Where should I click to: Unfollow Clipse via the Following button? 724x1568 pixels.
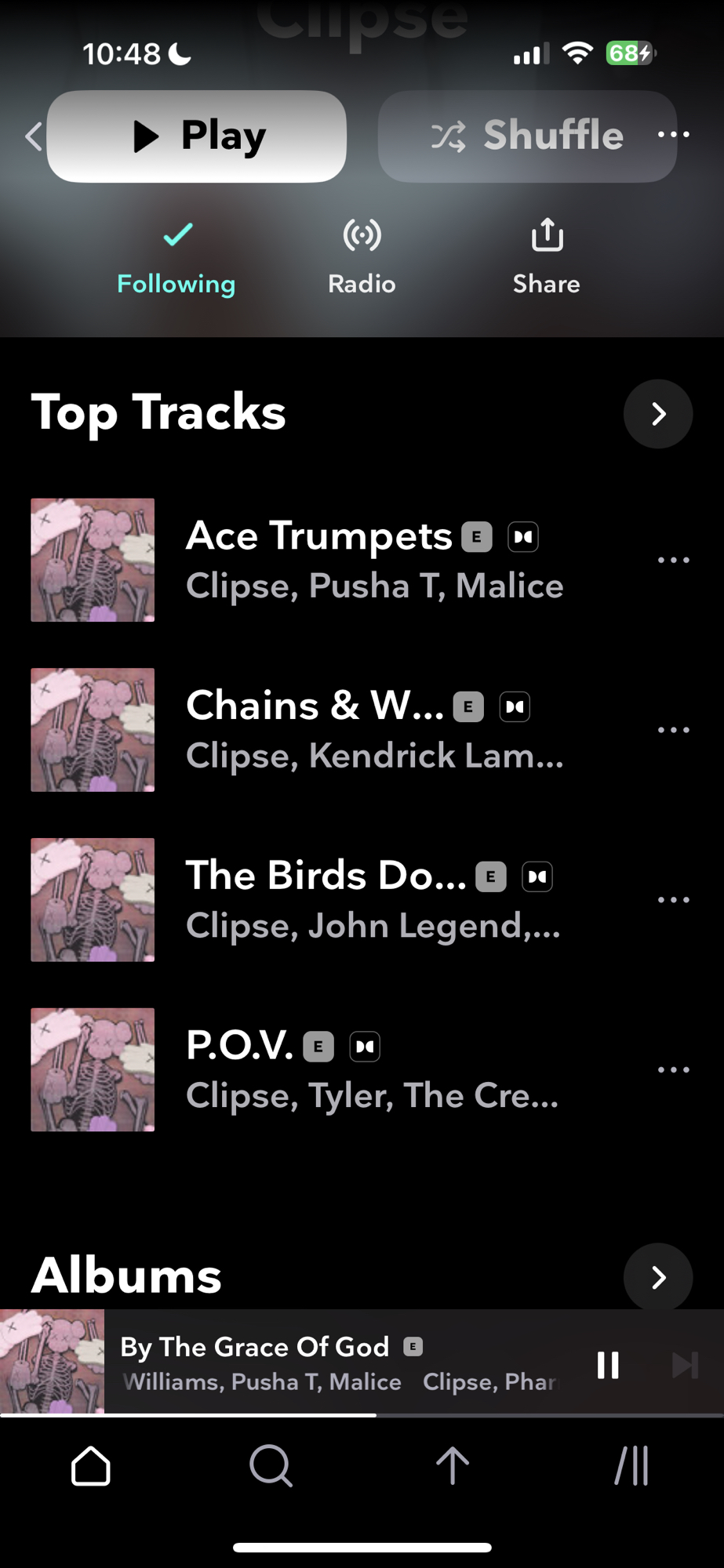pos(176,256)
